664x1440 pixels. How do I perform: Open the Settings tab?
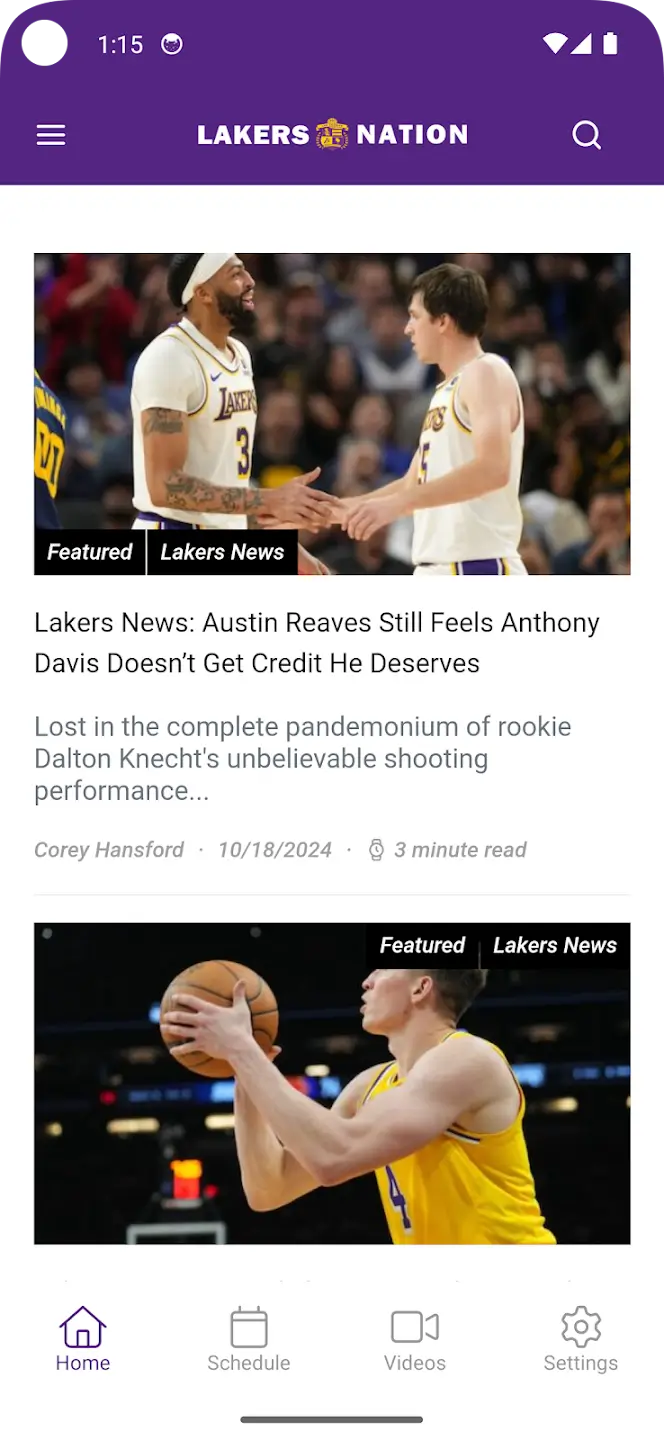580,1339
